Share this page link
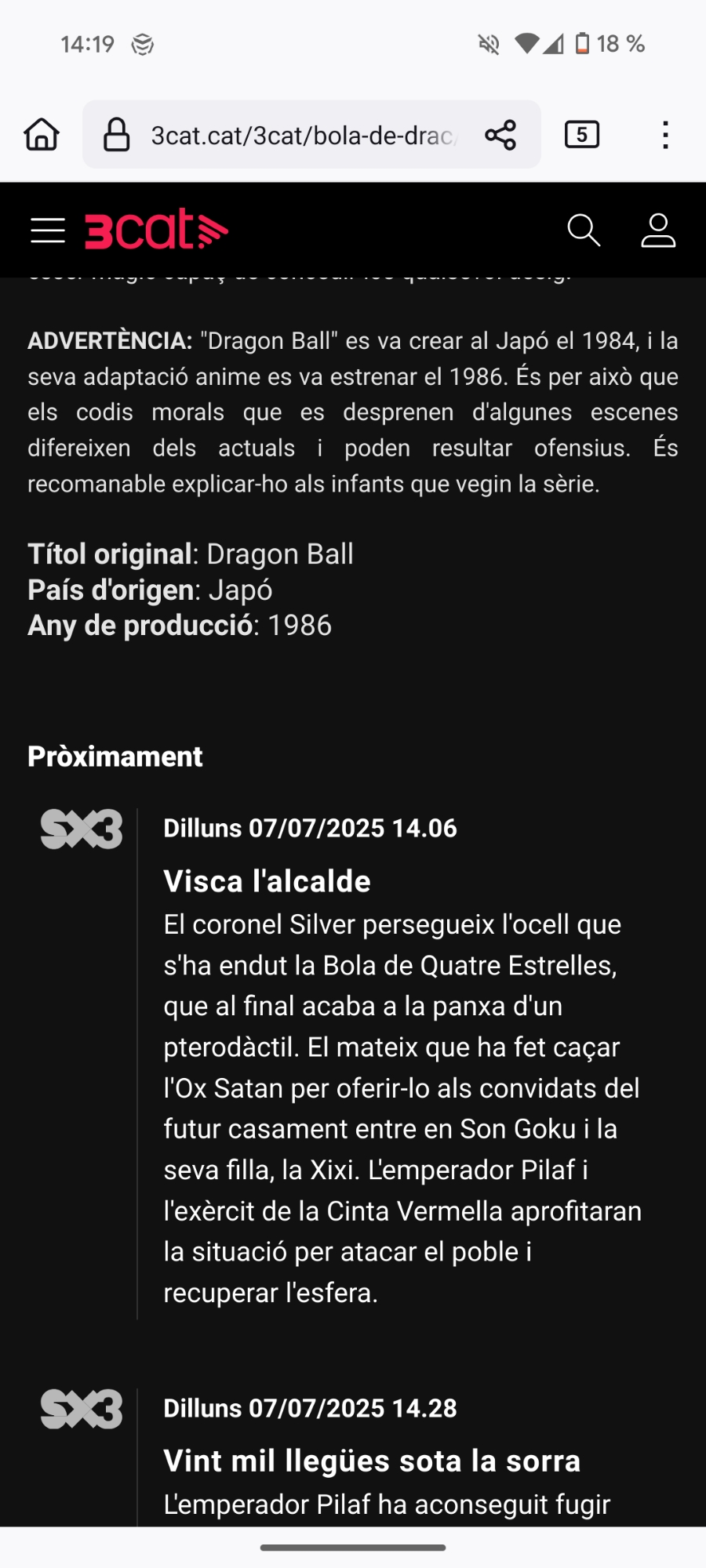 (x=500, y=135)
